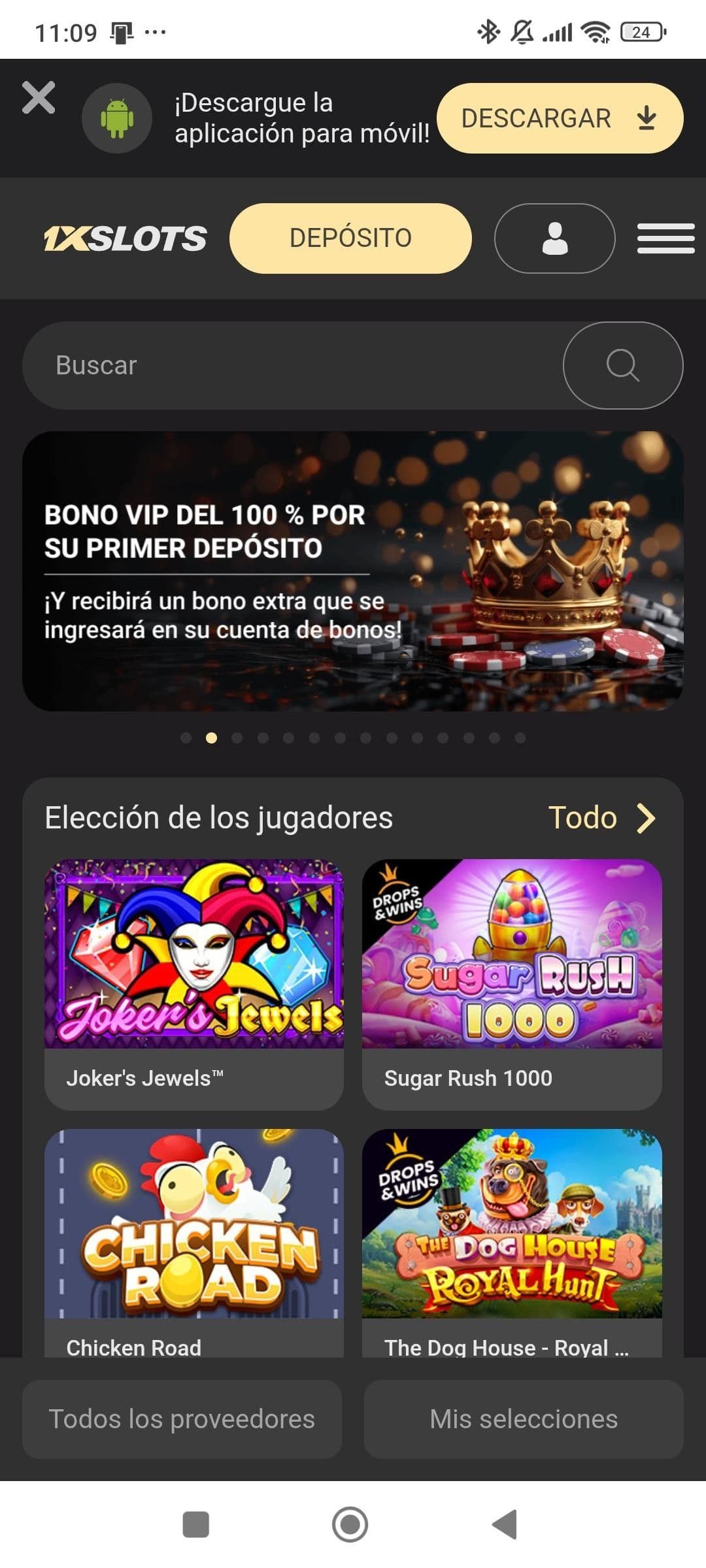Click the DEPÓSITO button
706x1568 pixels.
click(x=351, y=238)
